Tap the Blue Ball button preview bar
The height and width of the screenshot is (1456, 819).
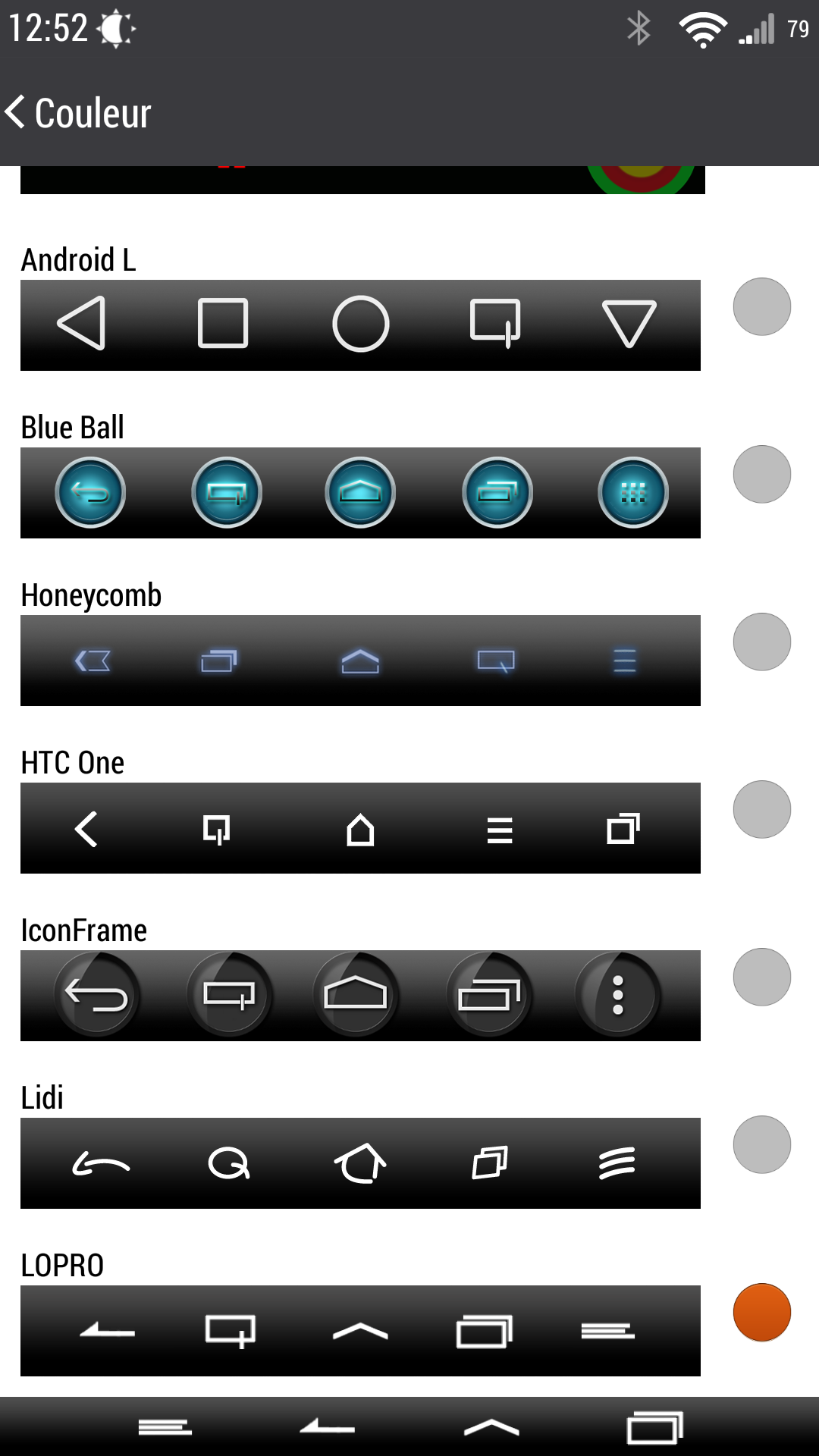tap(360, 493)
